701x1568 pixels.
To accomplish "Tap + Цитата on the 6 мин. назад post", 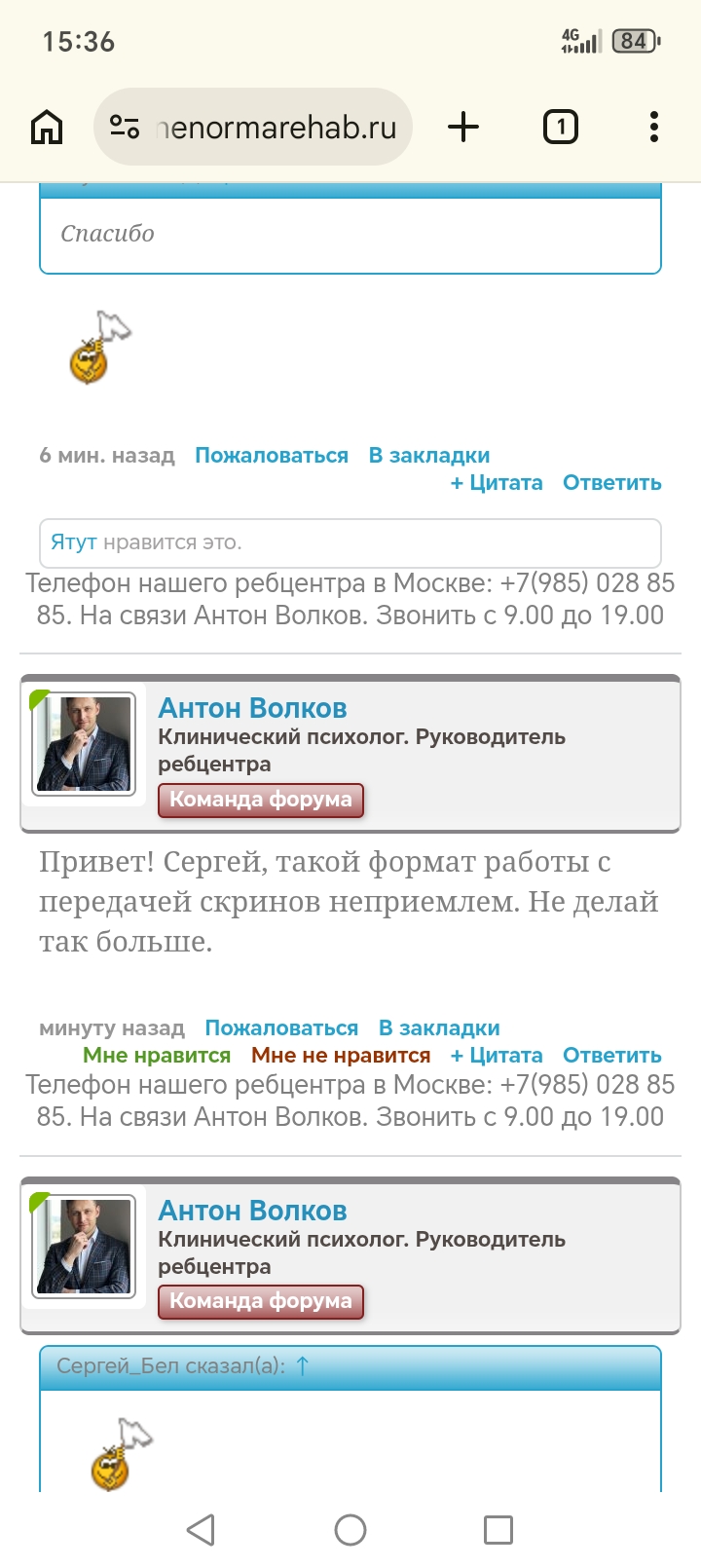I will [497, 483].
